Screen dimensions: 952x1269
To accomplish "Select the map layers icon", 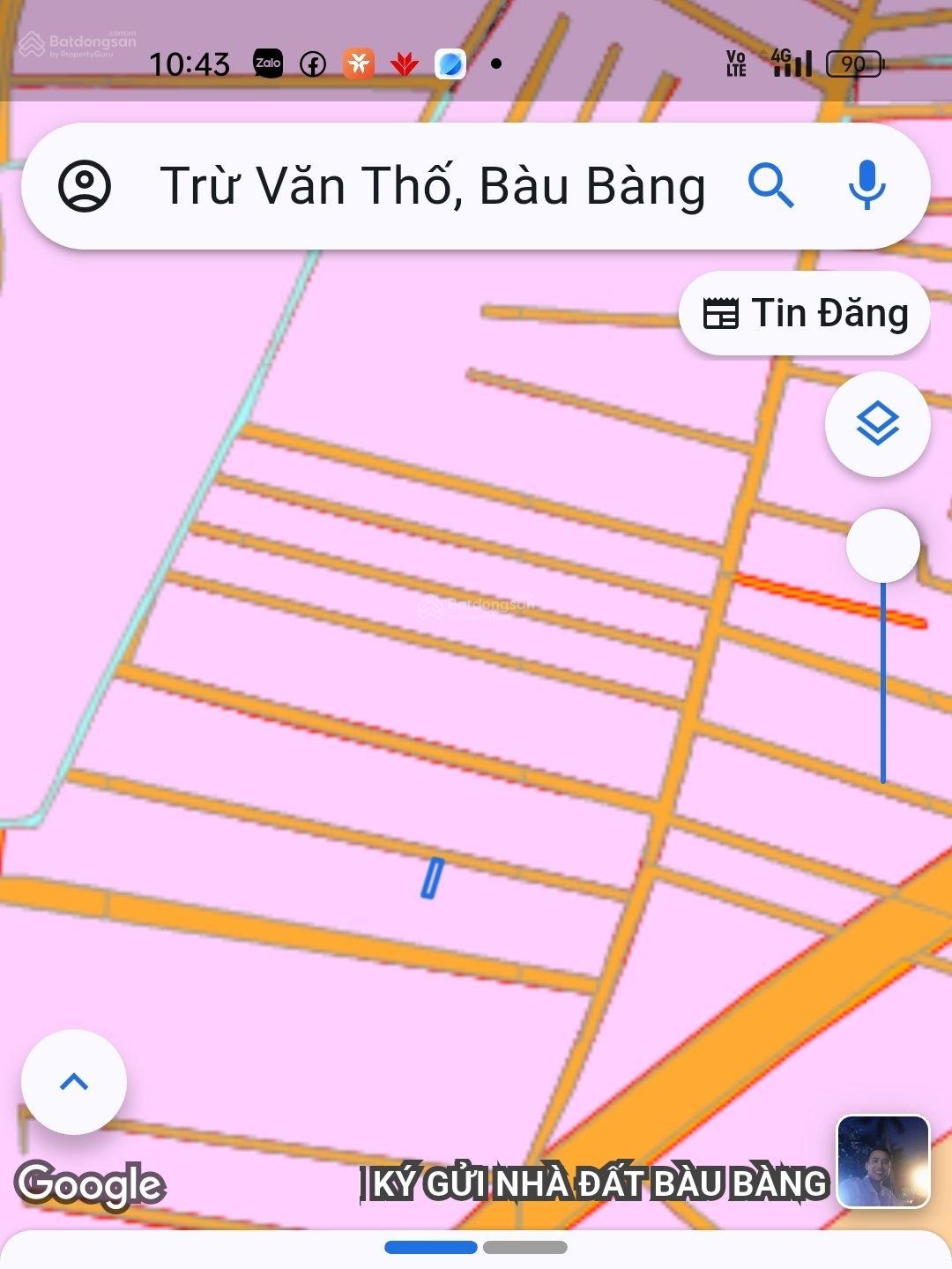I will [877, 423].
